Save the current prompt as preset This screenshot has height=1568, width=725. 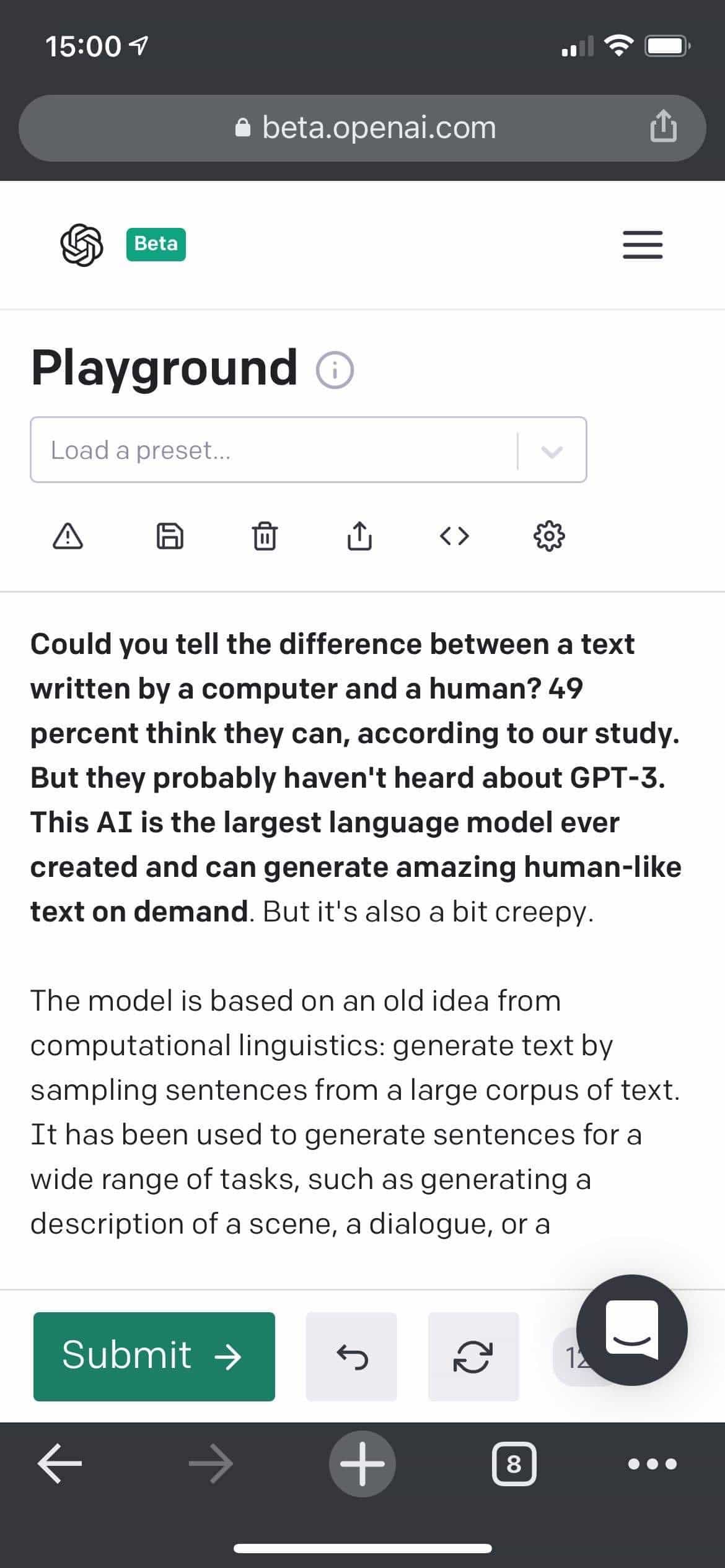pos(169,536)
